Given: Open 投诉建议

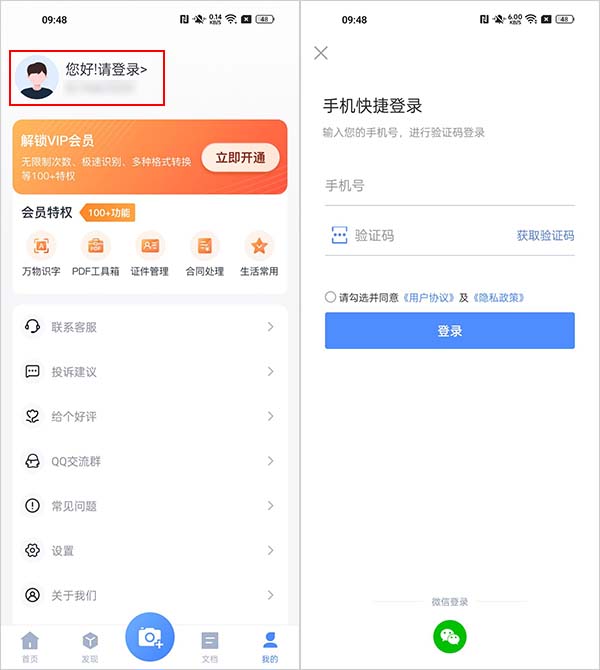Looking at the screenshot, I should tap(150, 372).
